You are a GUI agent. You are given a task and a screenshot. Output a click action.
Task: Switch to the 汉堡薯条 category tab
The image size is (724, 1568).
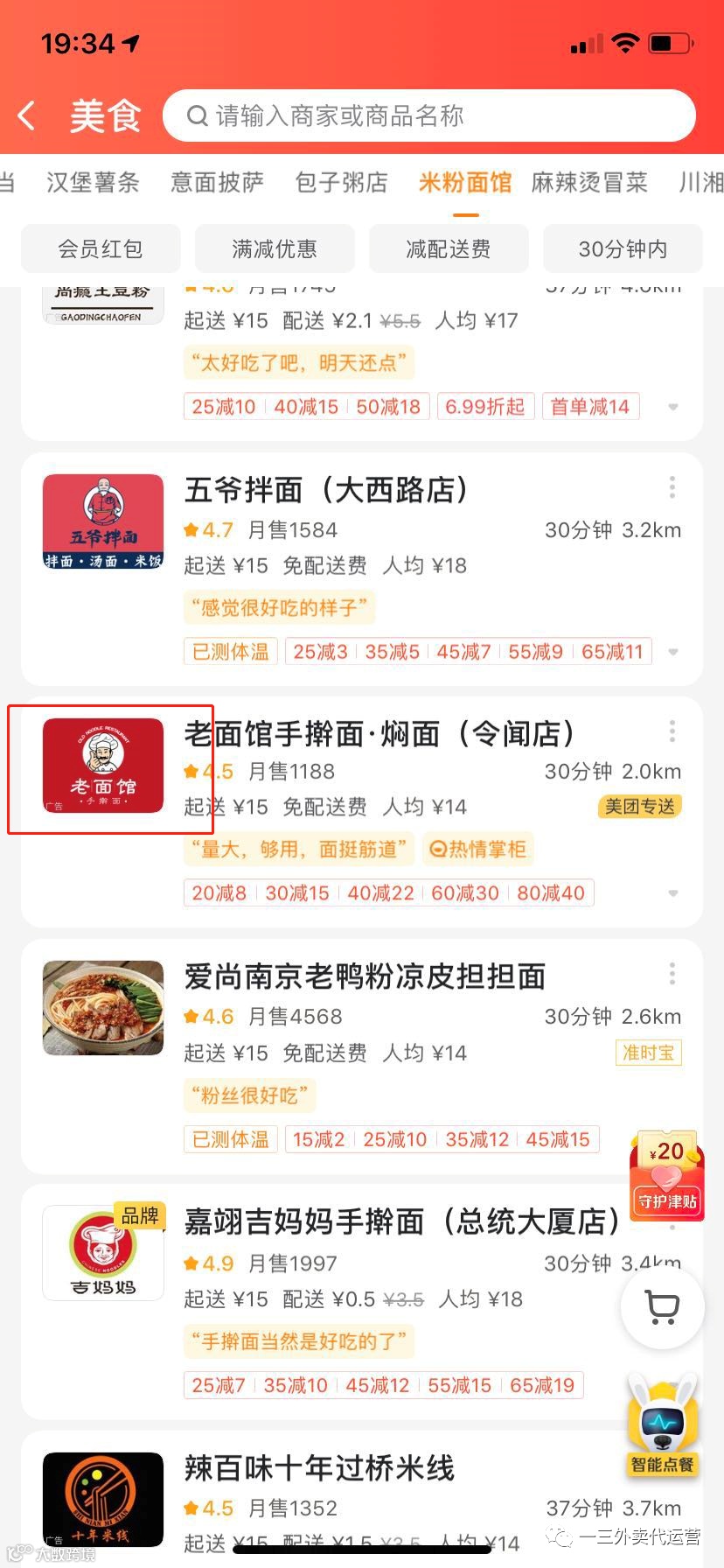click(x=93, y=182)
